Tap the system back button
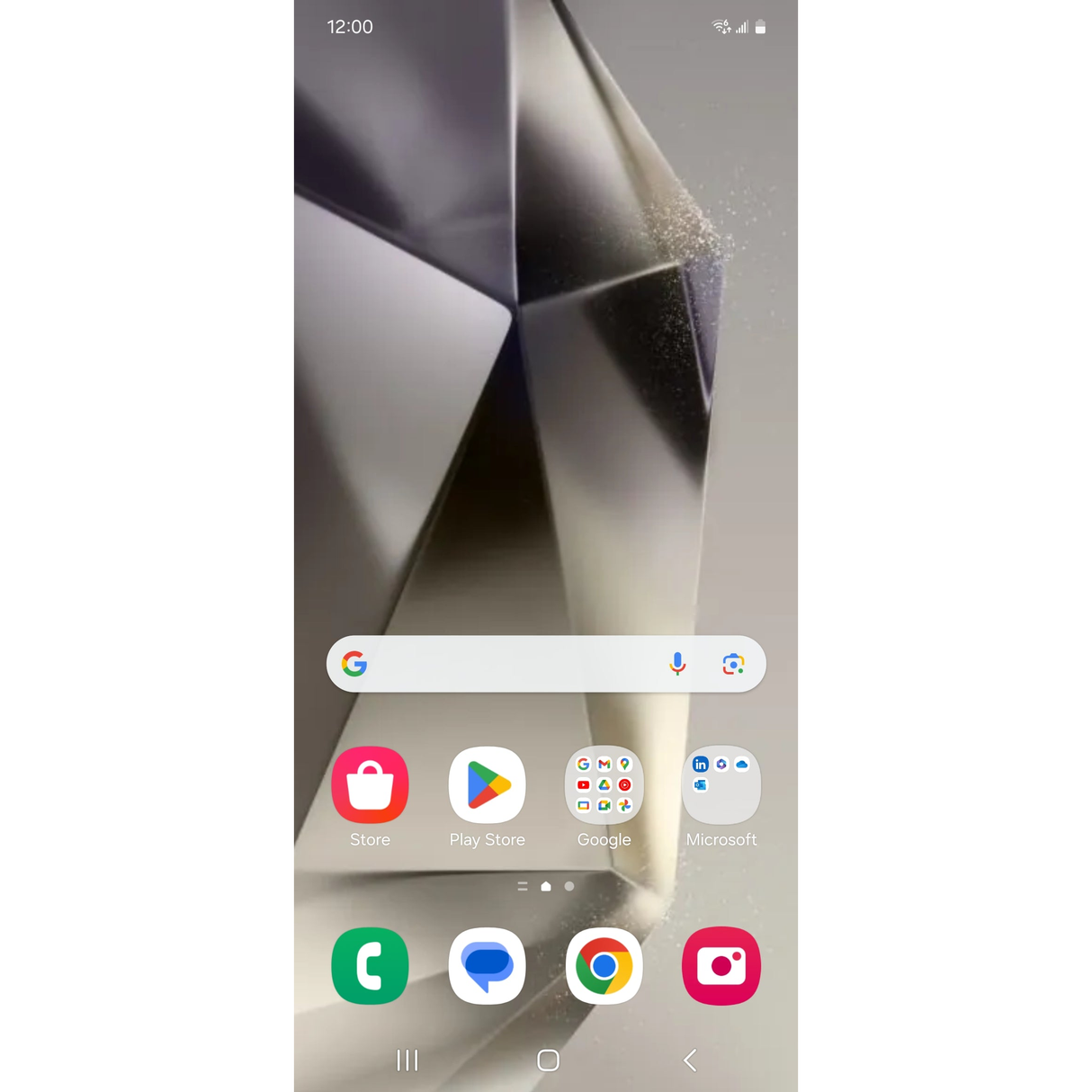The image size is (1092, 1092). tap(690, 1061)
